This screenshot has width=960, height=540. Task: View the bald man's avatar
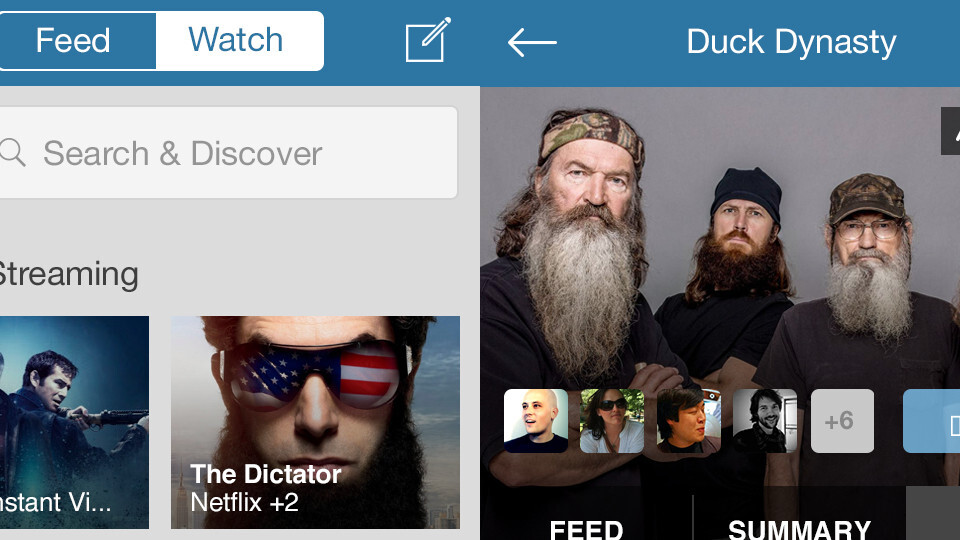536,421
